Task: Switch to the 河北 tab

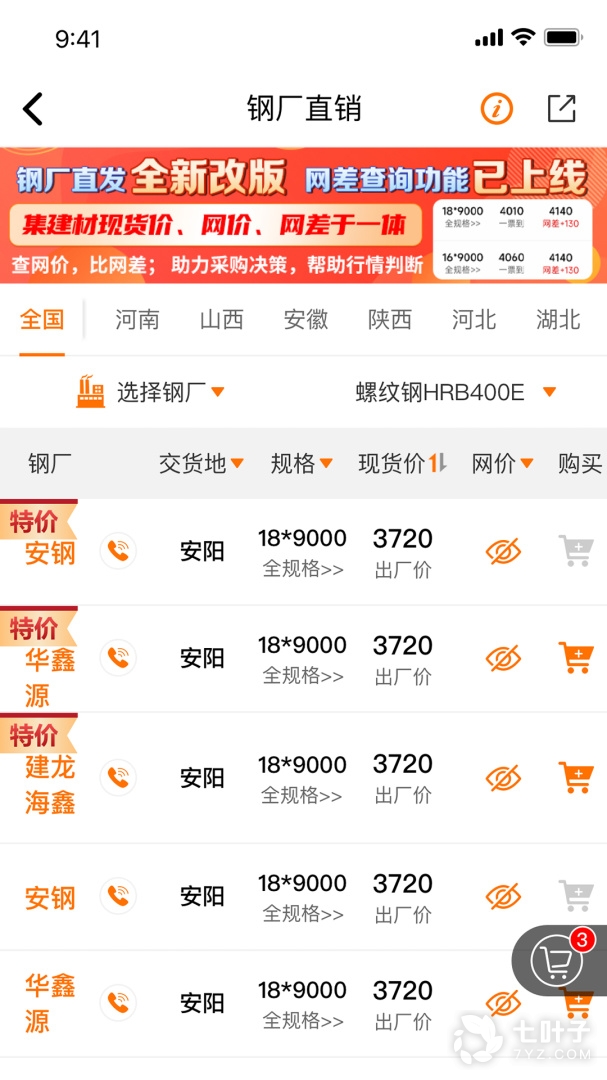Action: [x=474, y=320]
